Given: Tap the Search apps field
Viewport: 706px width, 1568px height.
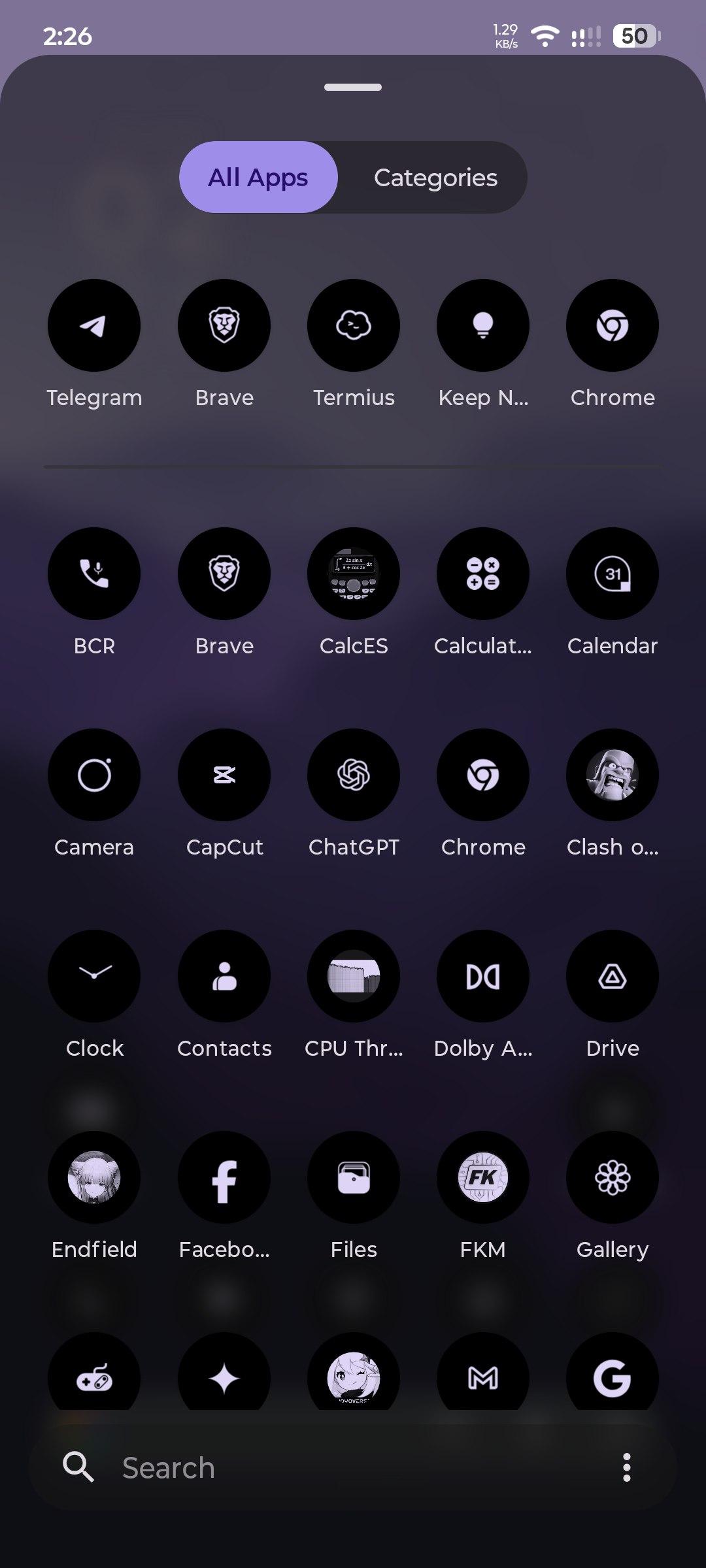Looking at the screenshot, I should coord(327,1468).
